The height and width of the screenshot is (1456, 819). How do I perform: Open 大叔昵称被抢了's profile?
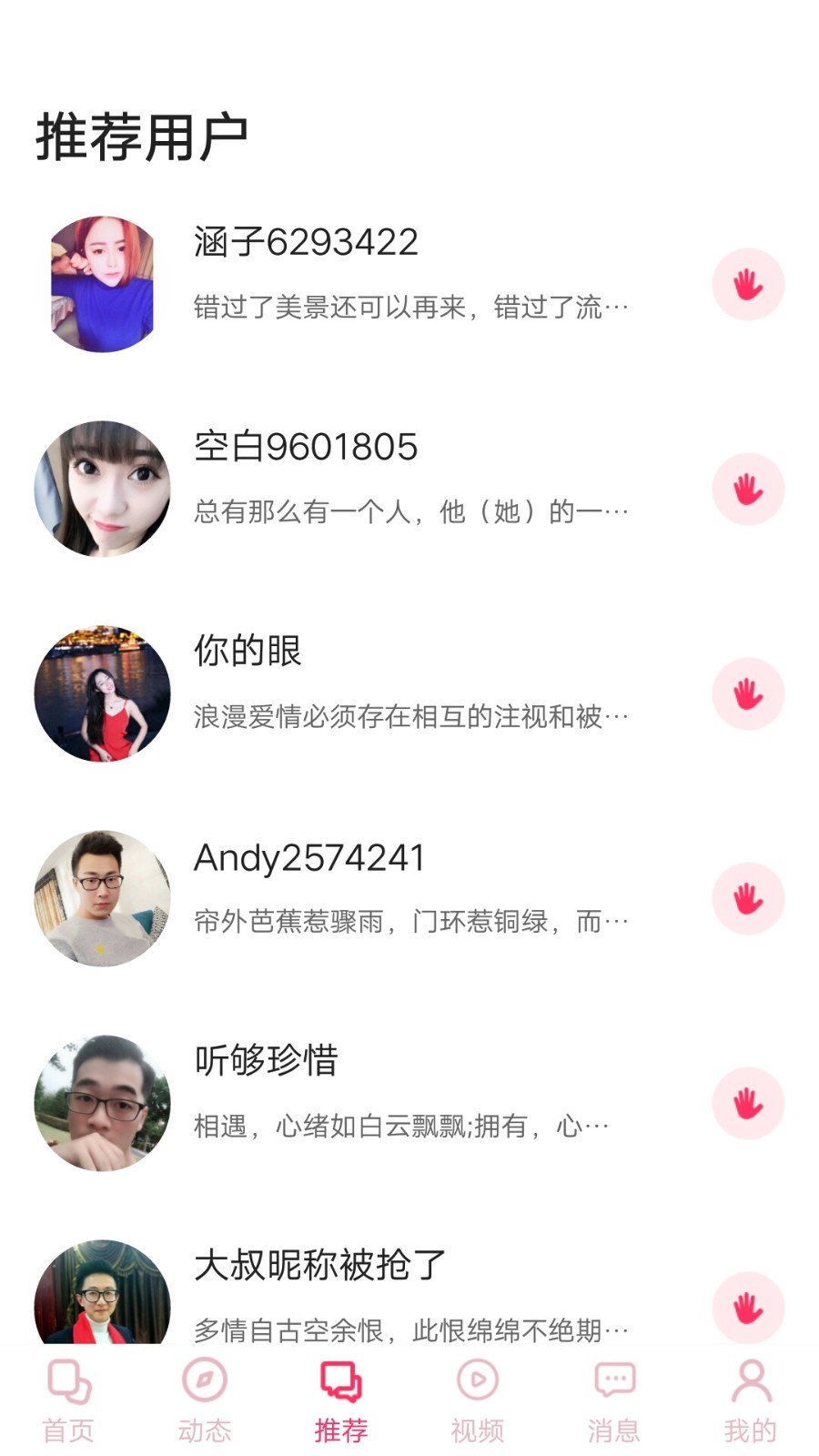[409, 1291]
